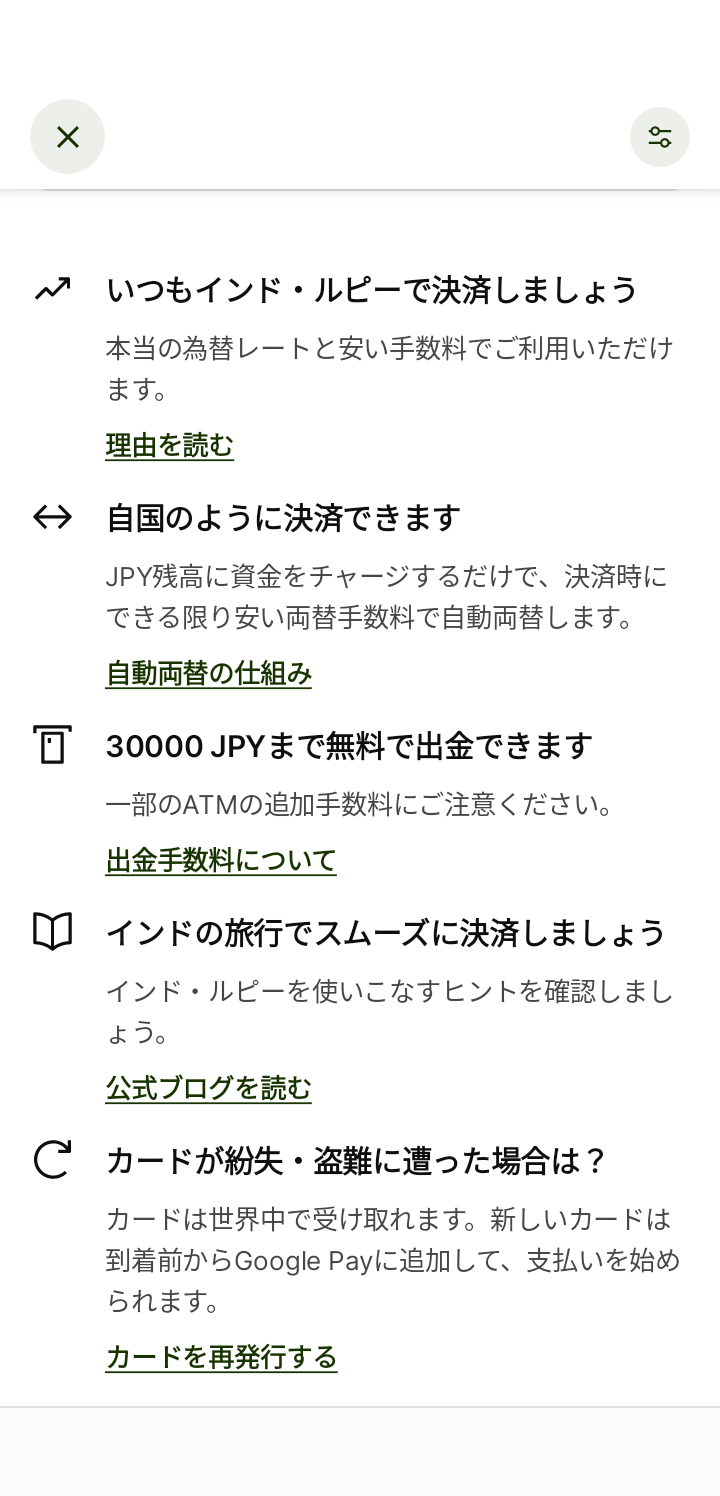Close this card information screen
Viewport: 720px width, 1496px height.
[67, 137]
